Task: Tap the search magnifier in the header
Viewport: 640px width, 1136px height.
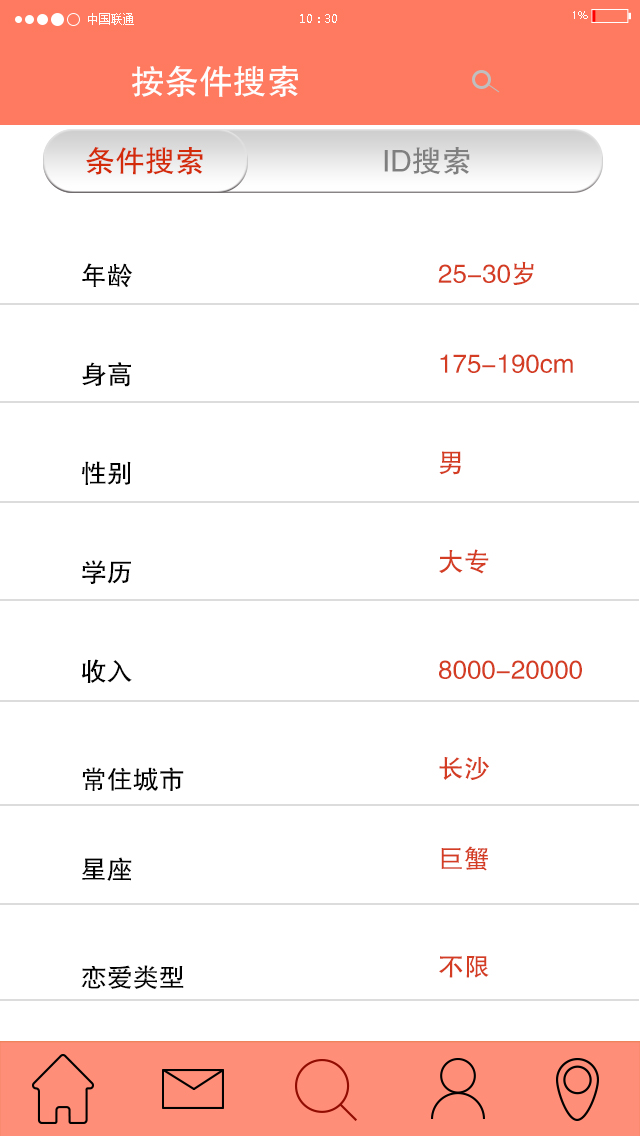Action: pos(485,81)
